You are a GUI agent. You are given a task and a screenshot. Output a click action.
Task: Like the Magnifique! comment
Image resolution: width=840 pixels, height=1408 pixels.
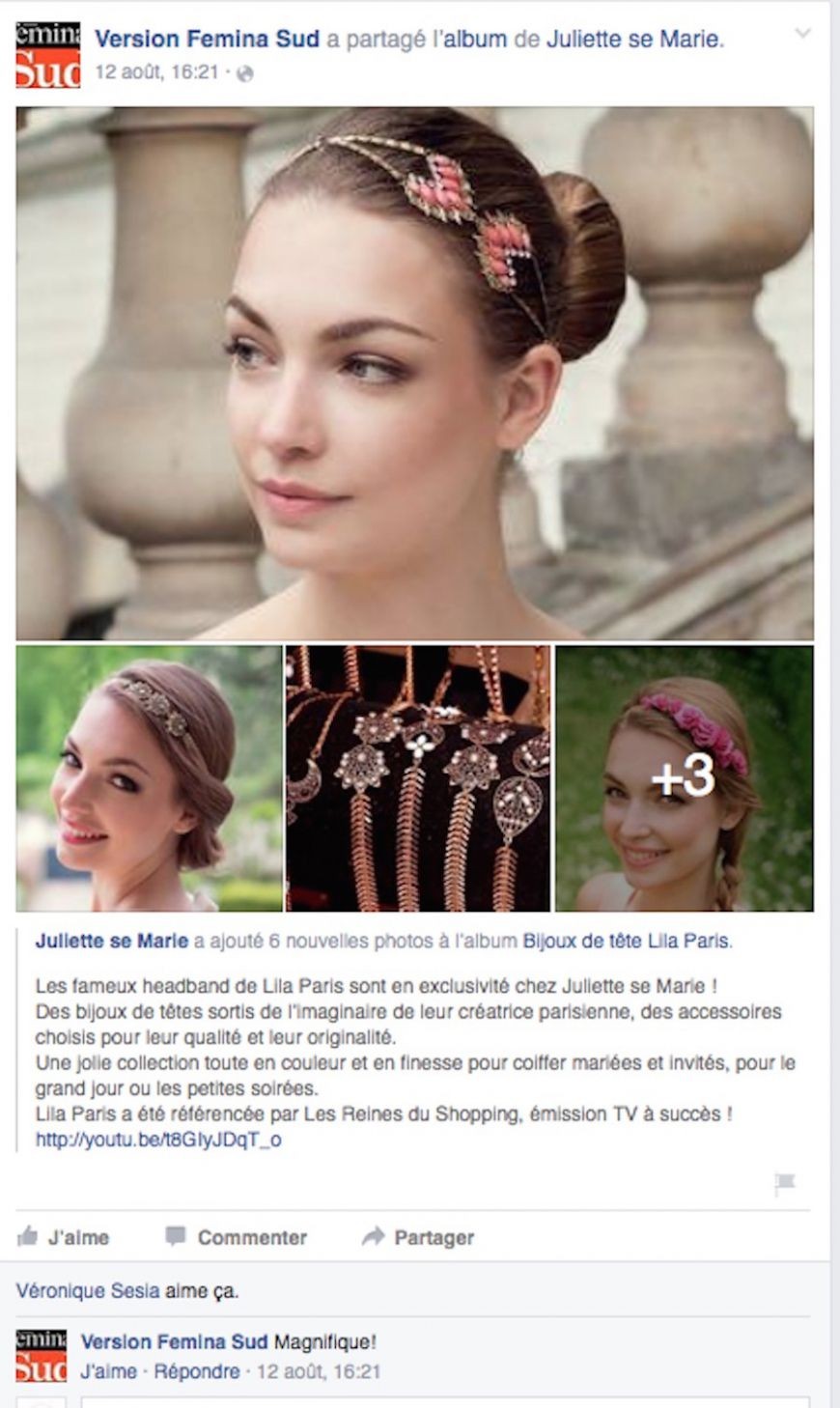tap(108, 1371)
